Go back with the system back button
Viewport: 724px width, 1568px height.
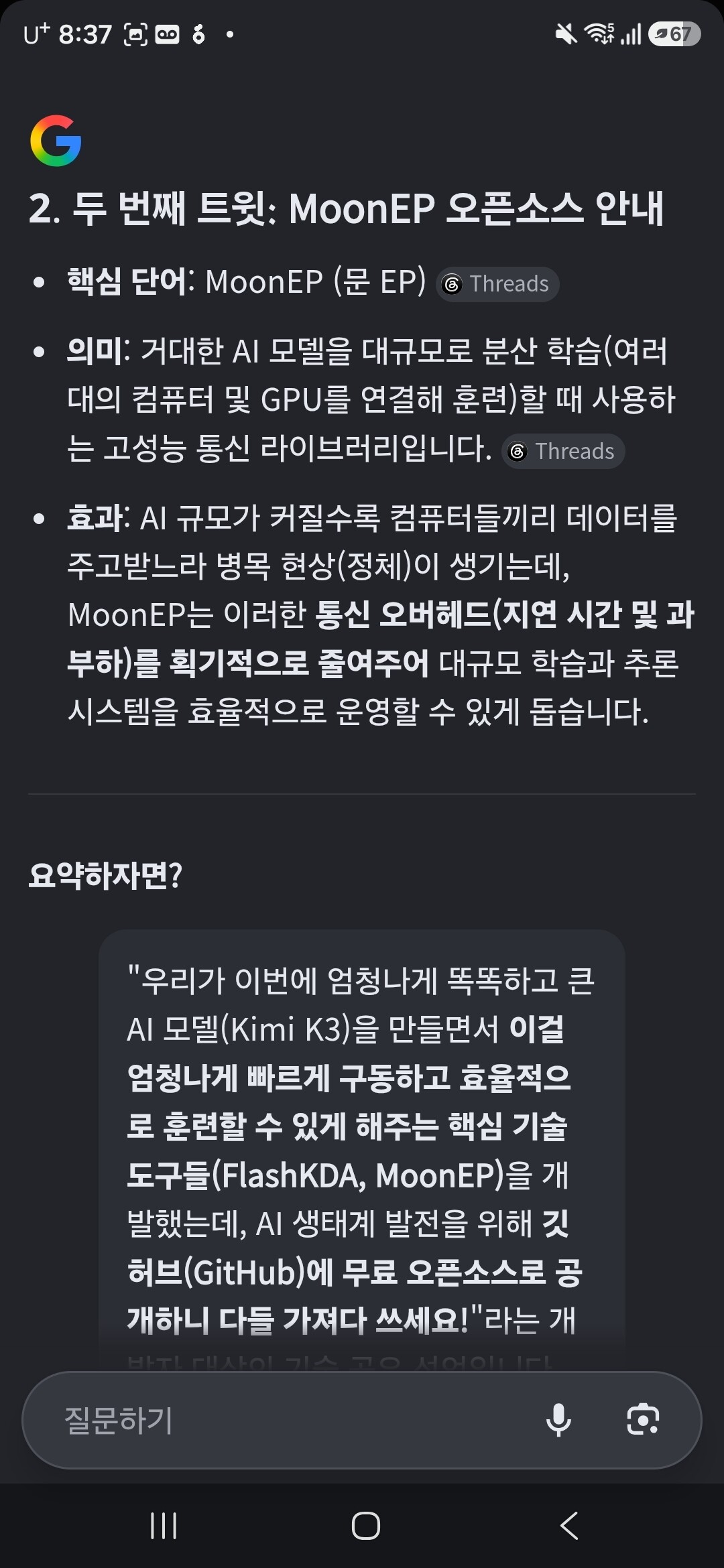pos(569,1526)
